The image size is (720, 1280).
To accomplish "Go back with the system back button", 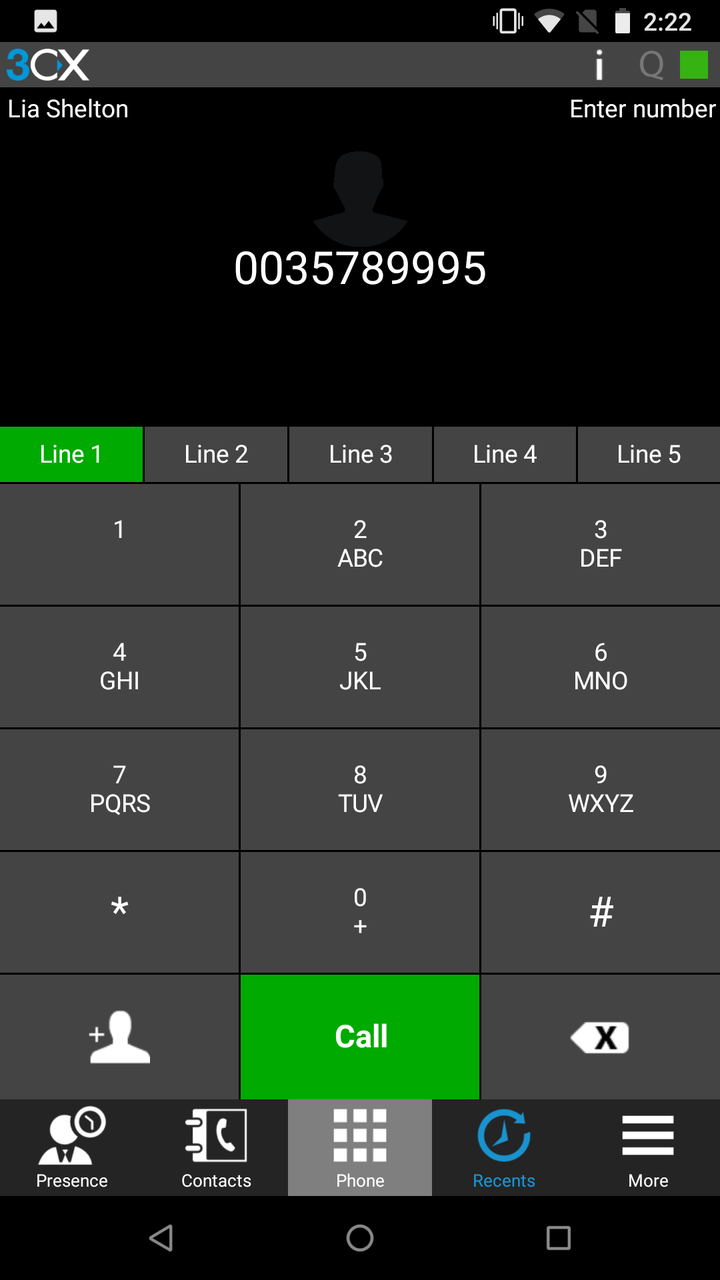I will 161,1238.
